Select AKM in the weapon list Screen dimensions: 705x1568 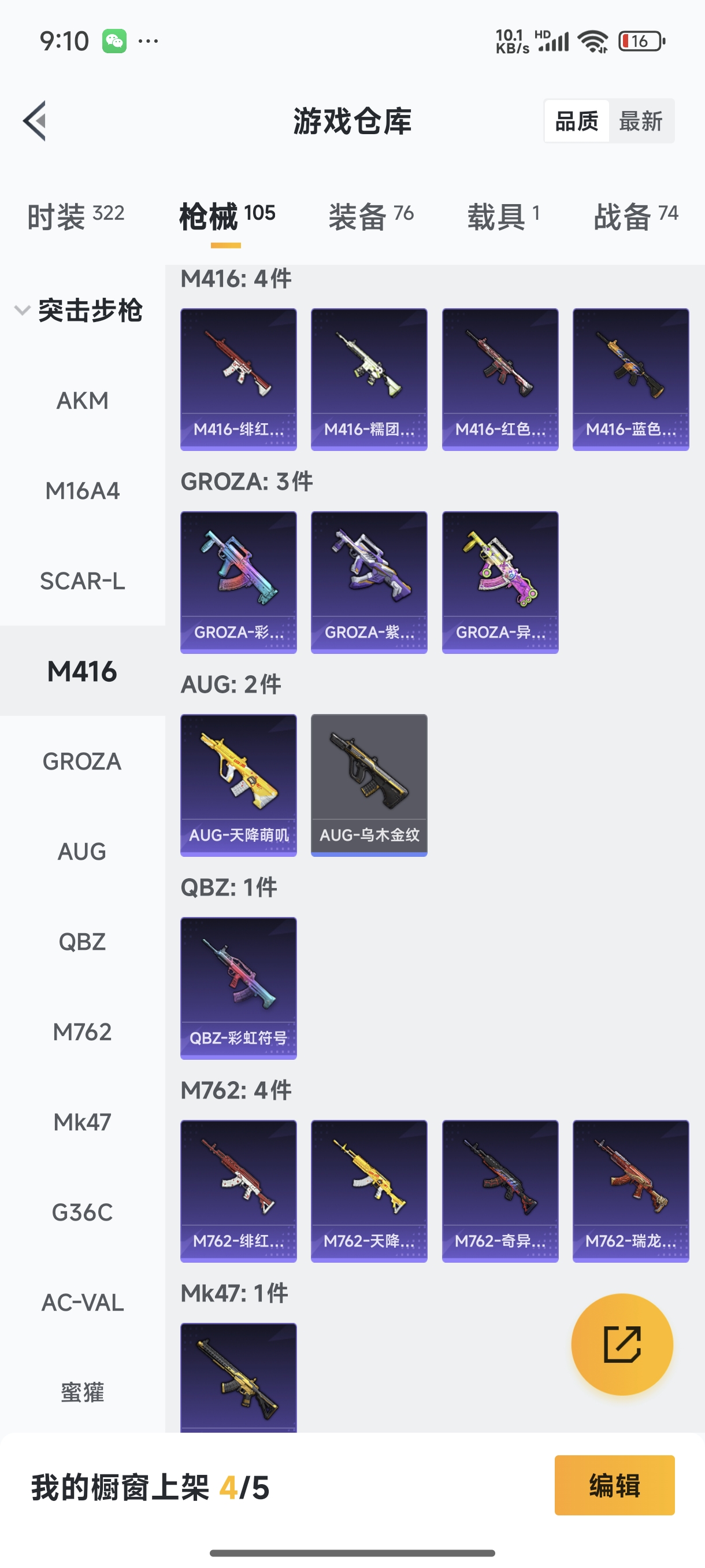coord(82,401)
